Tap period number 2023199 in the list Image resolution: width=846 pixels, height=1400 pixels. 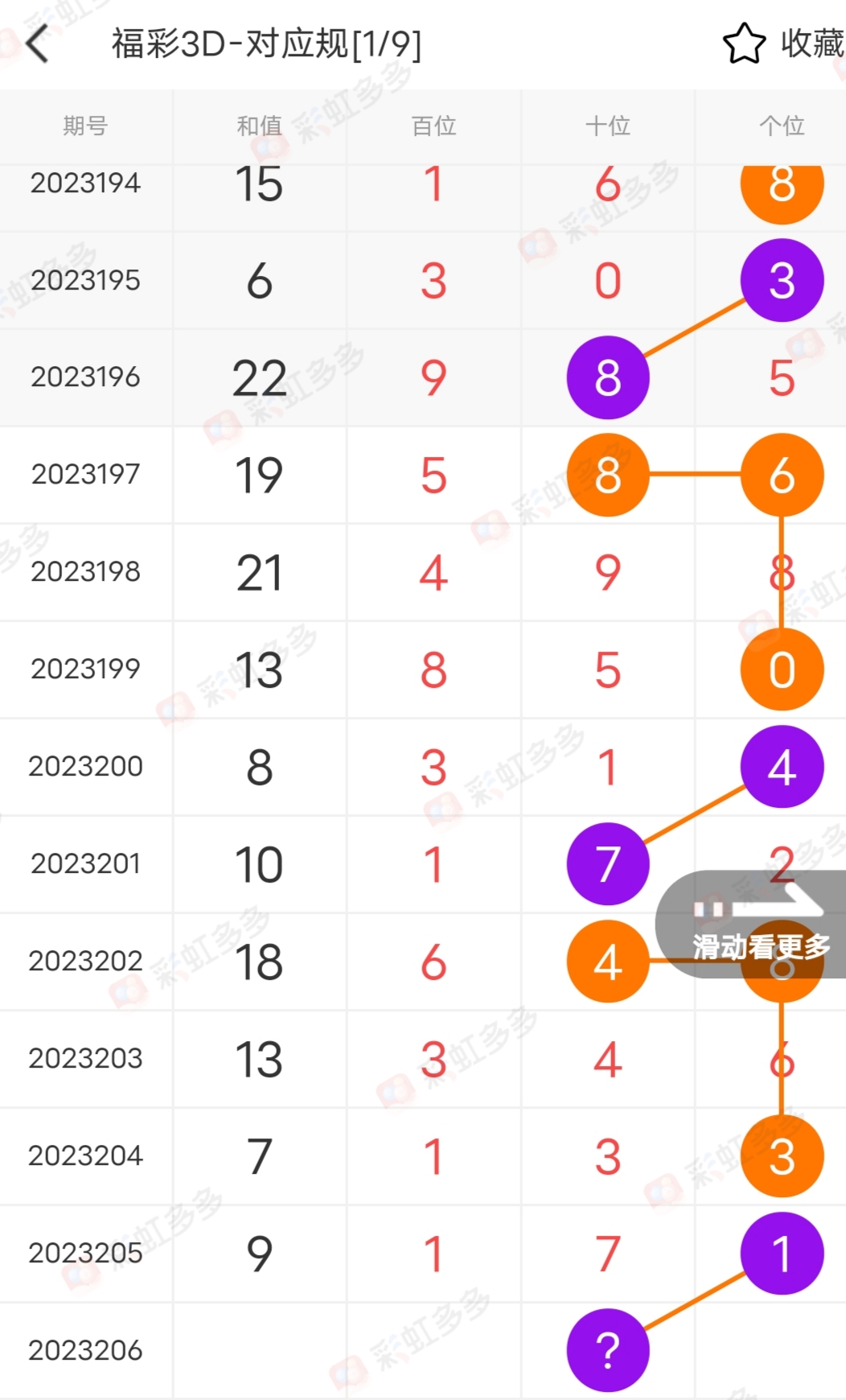tap(85, 669)
